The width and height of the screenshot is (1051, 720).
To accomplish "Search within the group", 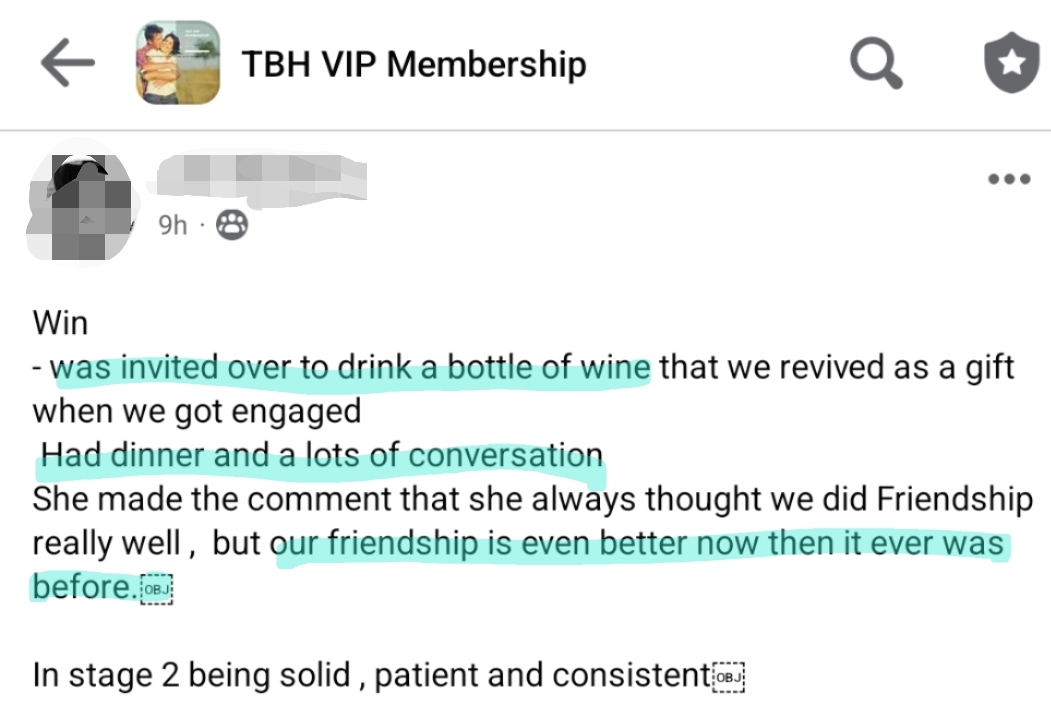I will point(876,64).
